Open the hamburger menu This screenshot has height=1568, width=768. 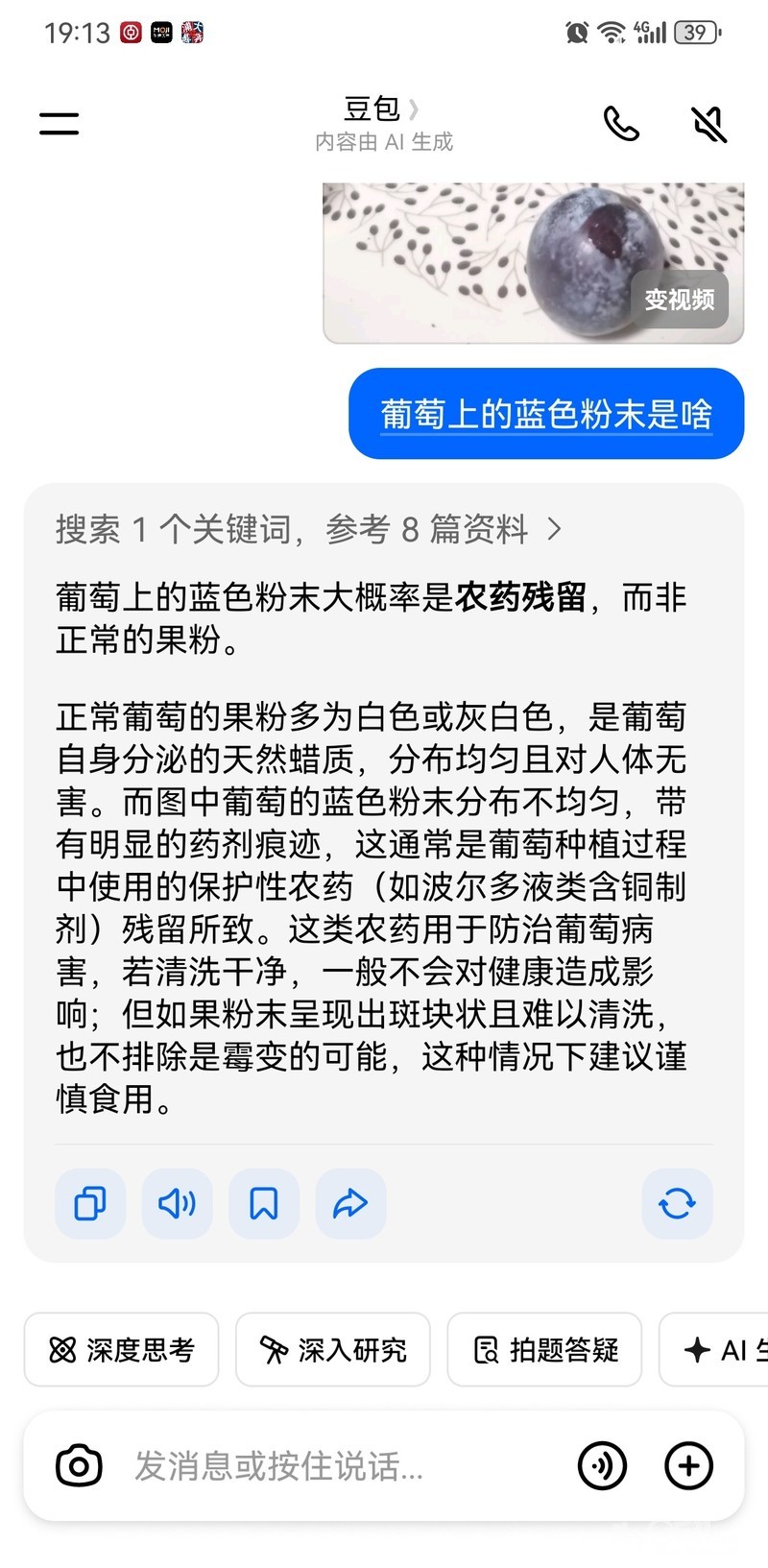[59, 123]
